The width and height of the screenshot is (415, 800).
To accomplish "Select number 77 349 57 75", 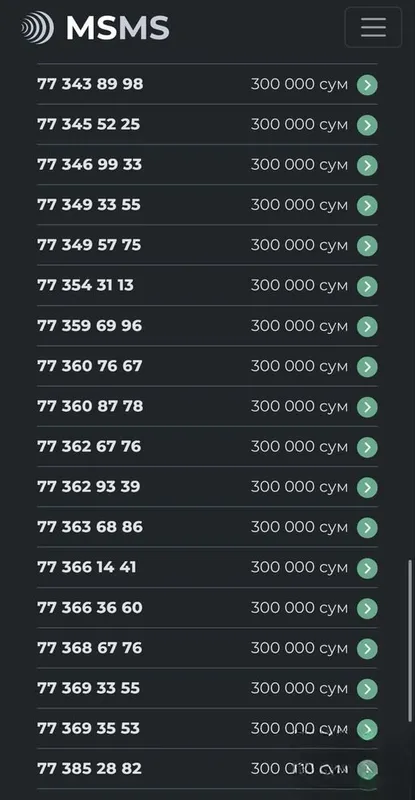I will [x=207, y=245].
